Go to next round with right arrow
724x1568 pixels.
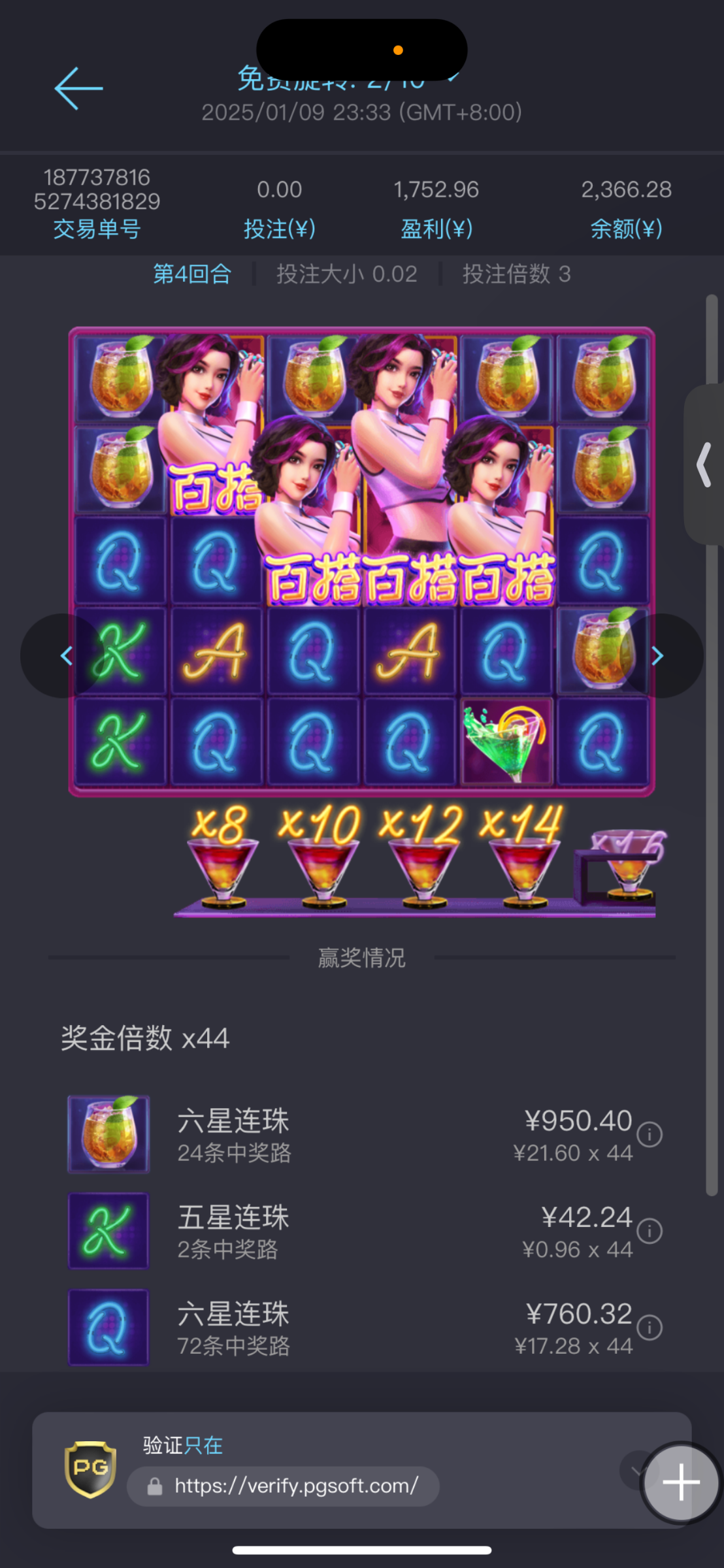(657, 655)
